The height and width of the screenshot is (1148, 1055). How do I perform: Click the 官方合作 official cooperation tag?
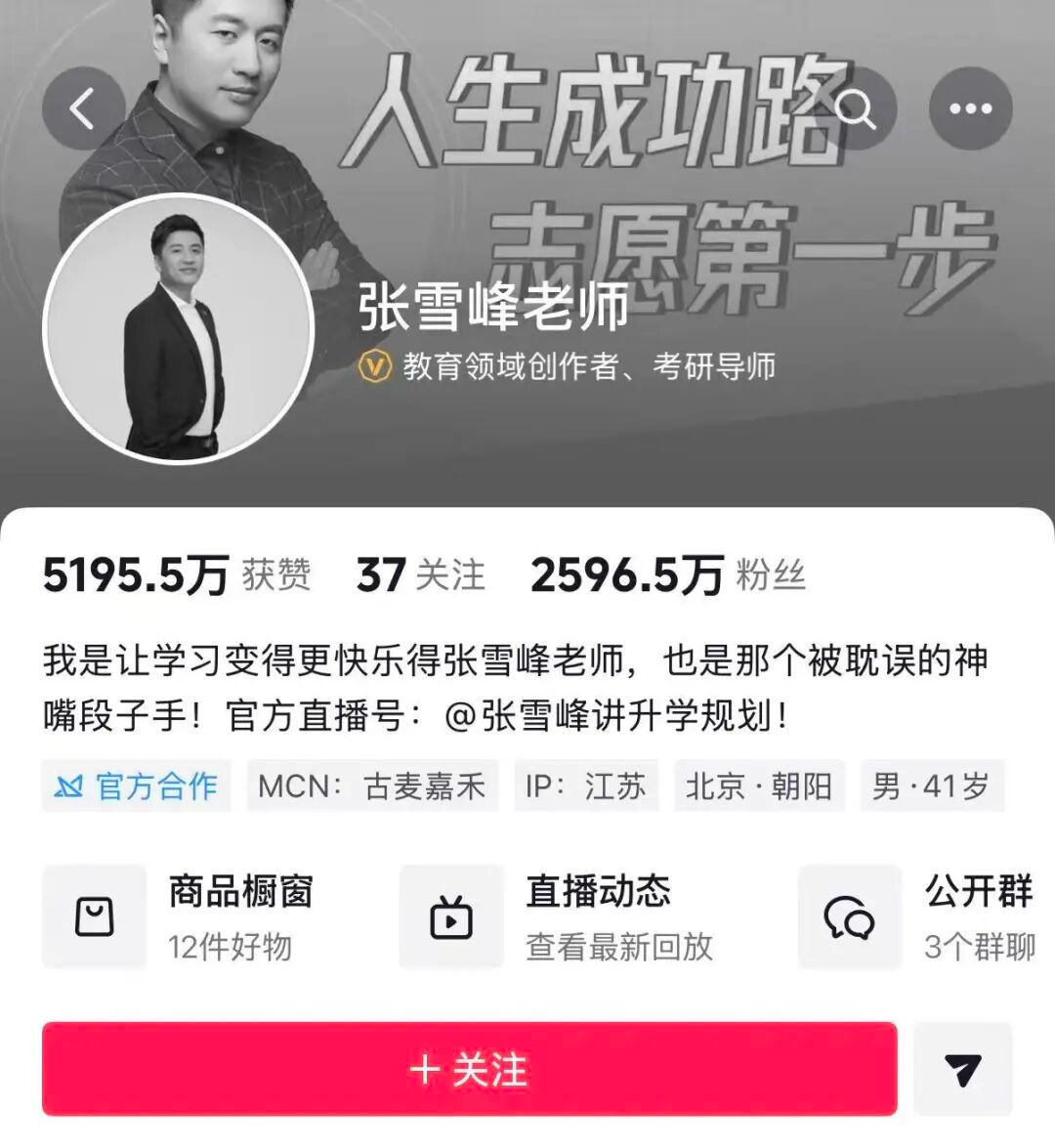[136, 785]
